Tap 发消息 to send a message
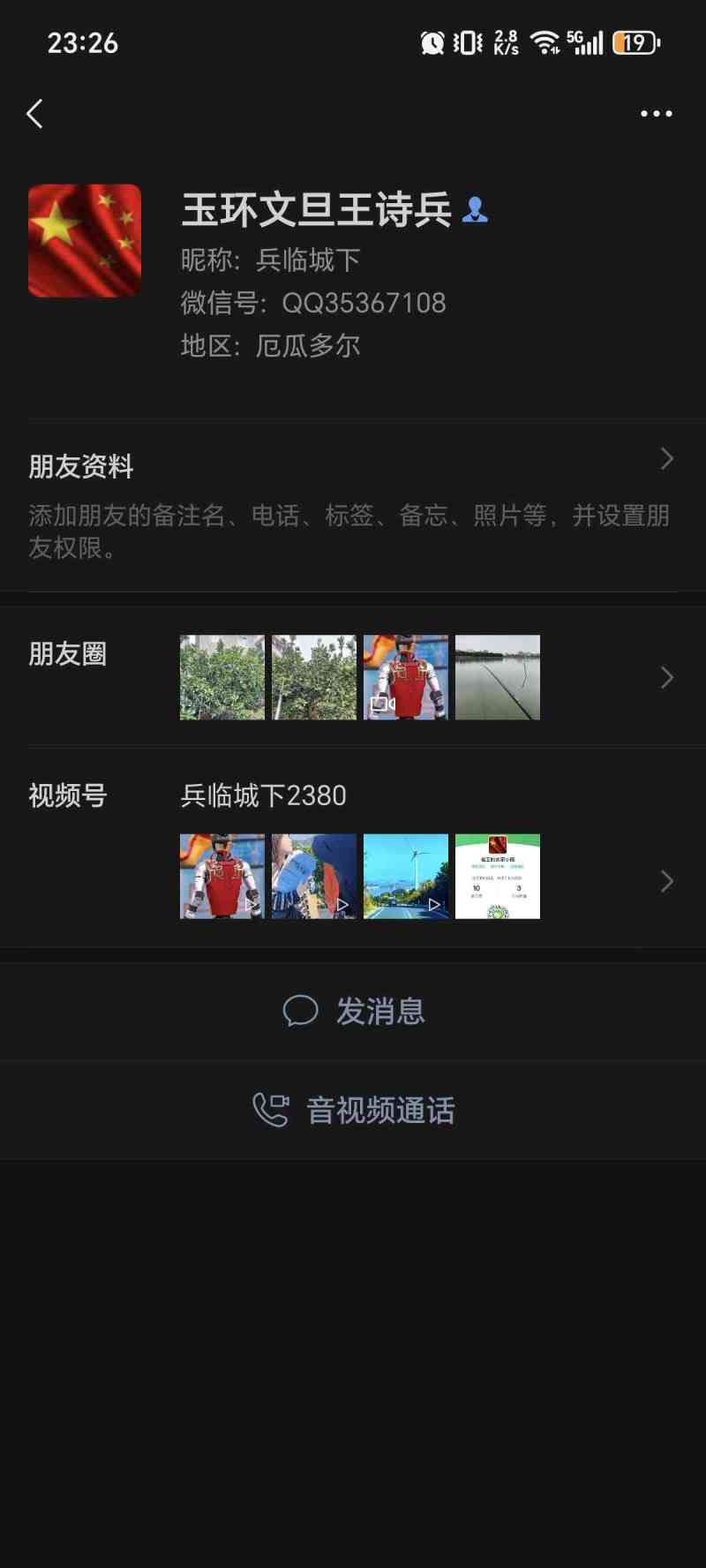Viewport: 706px width, 1568px height. (353, 1011)
